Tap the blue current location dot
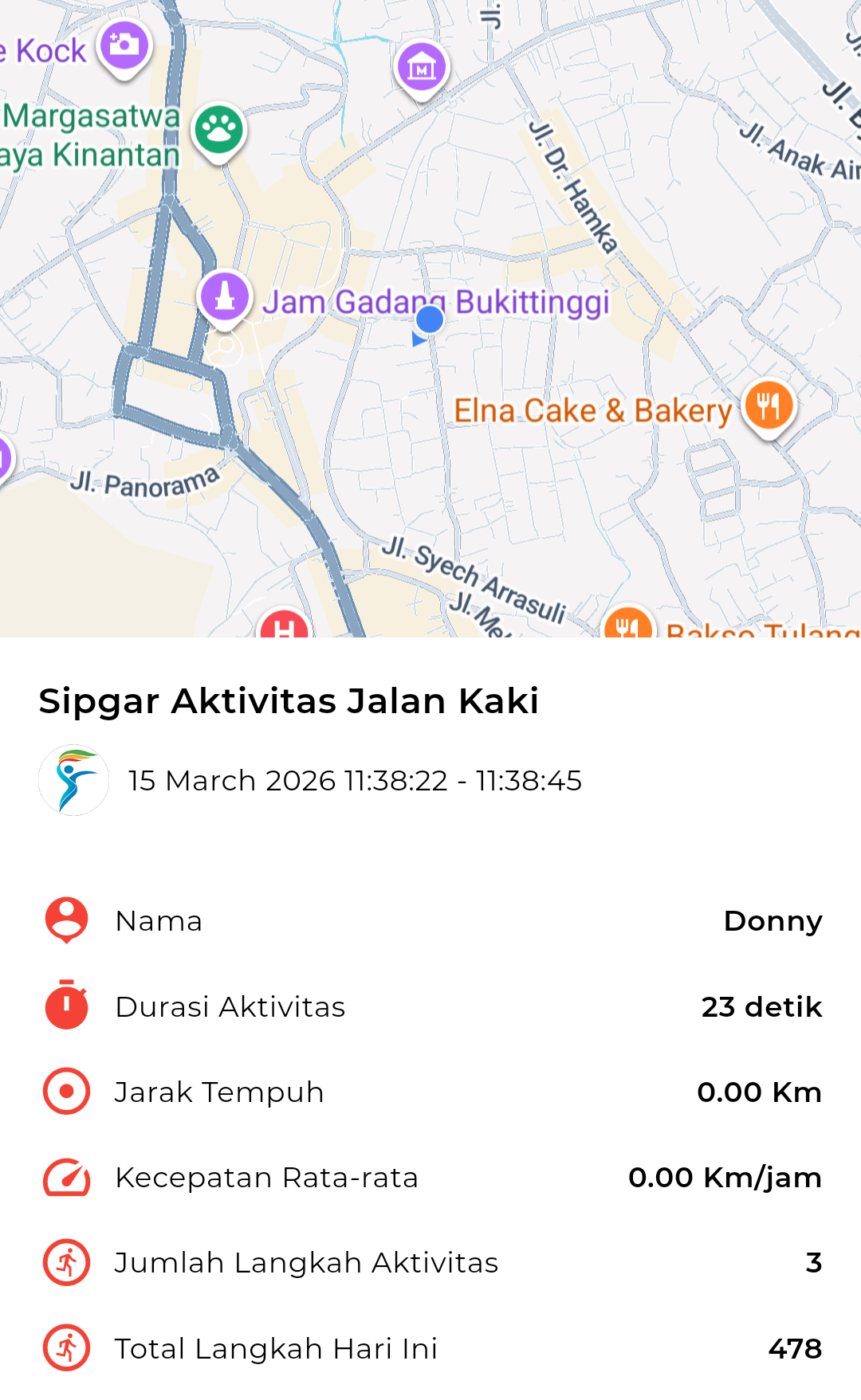Viewport: 861px width, 1400px height. click(x=430, y=320)
